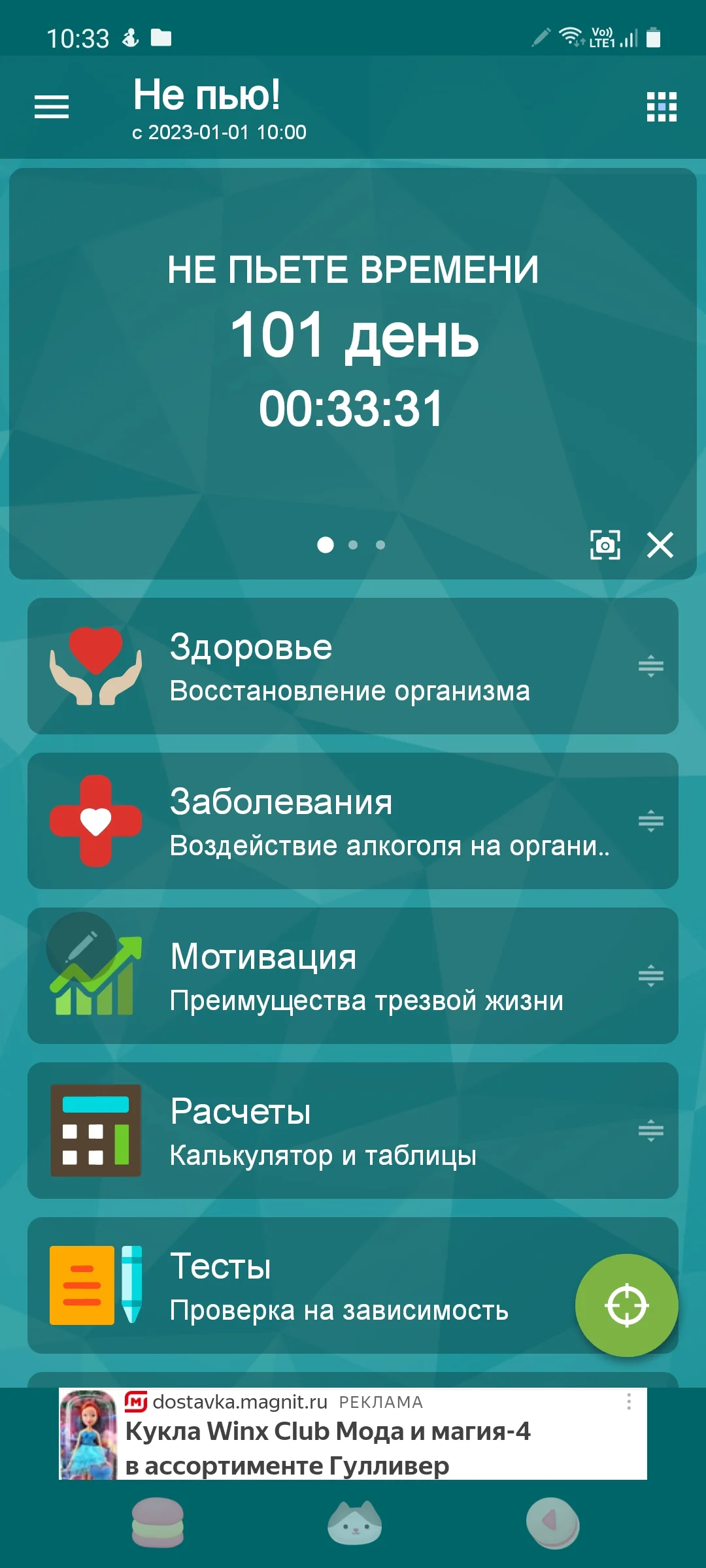Tap the reorder handle on Расчеты row
The image size is (706, 1568).
pyautogui.click(x=650, y=1131)
